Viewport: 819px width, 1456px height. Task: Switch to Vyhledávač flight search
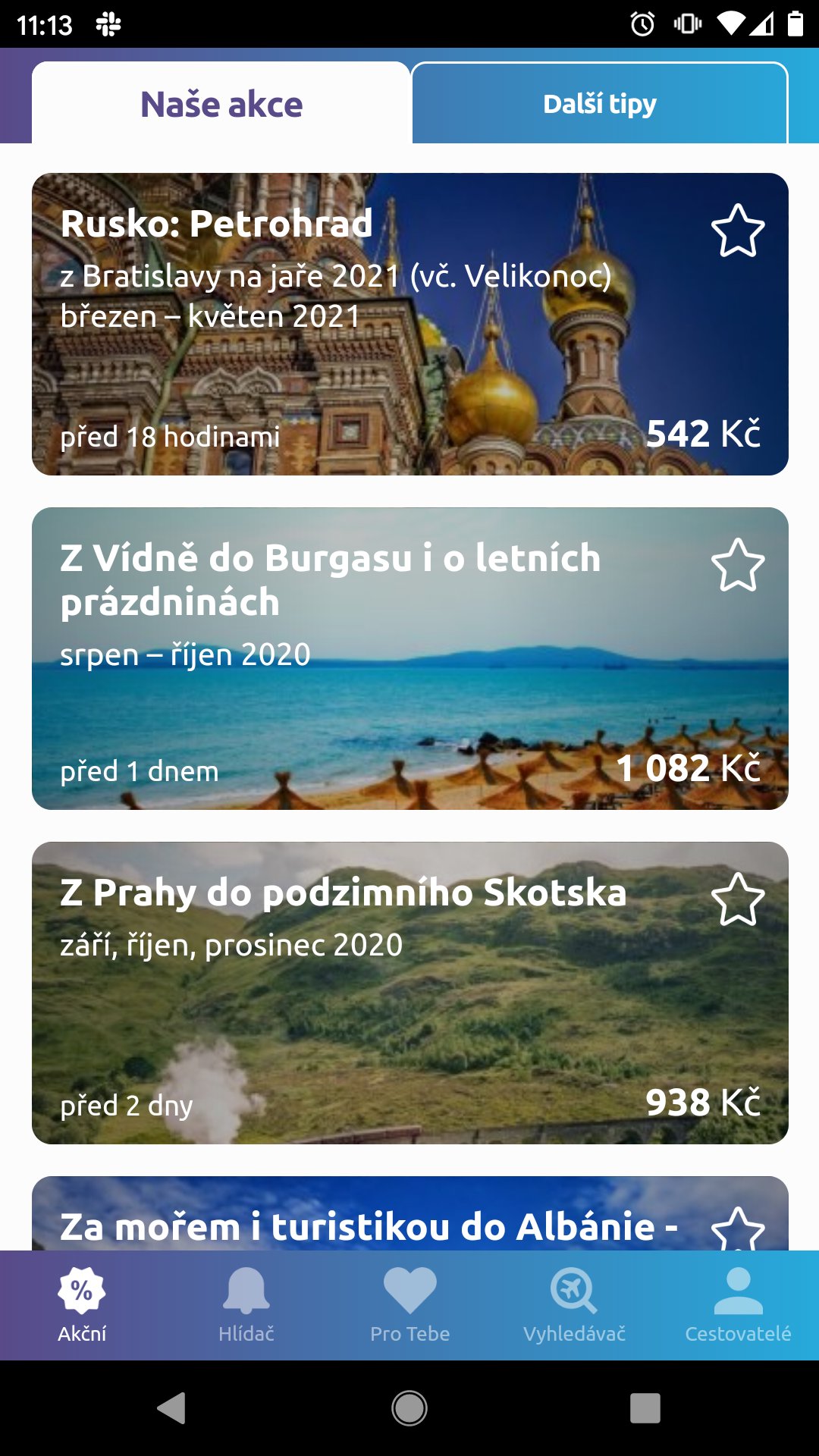(x=574, y=1304)
